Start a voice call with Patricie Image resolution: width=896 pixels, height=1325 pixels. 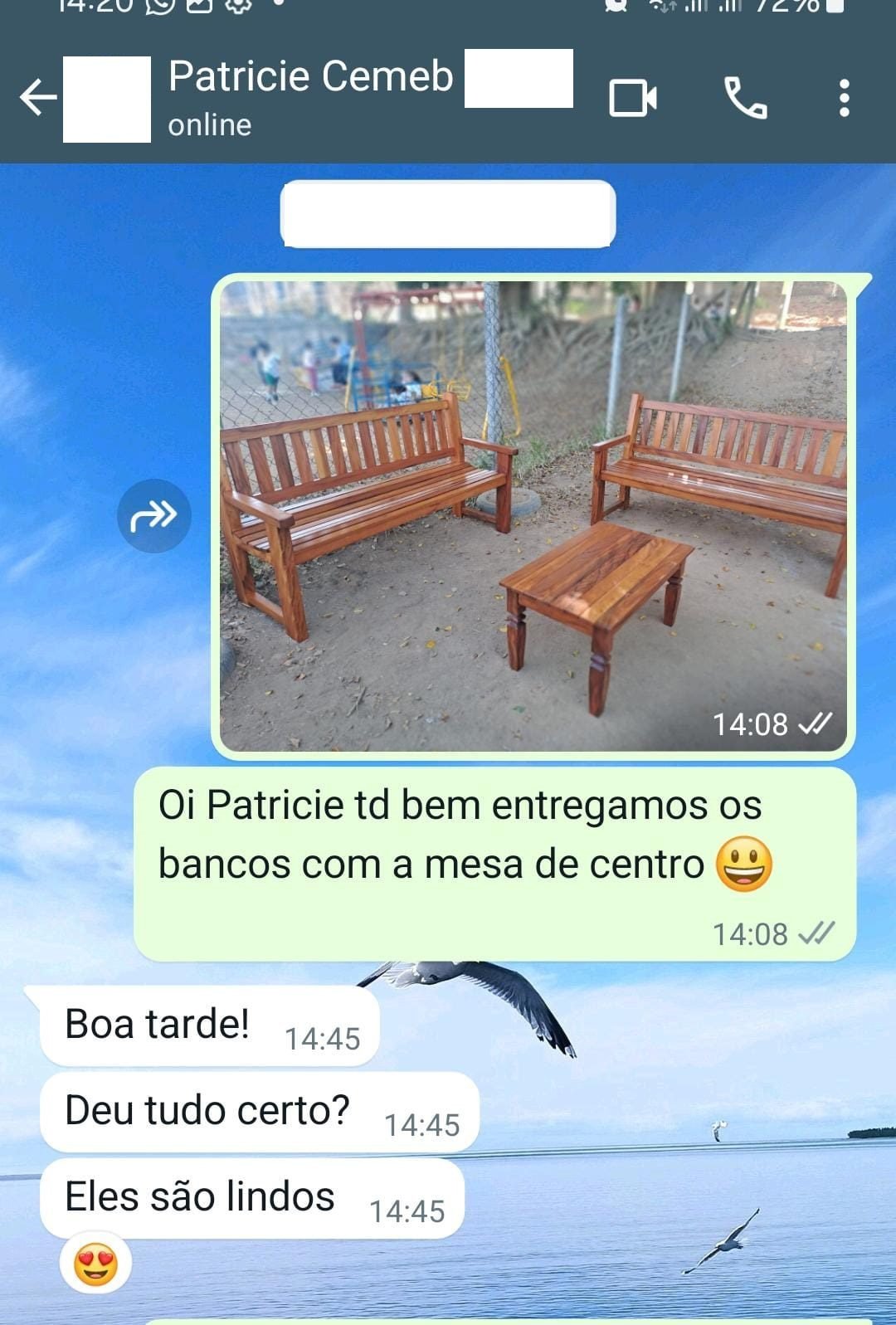745,99
